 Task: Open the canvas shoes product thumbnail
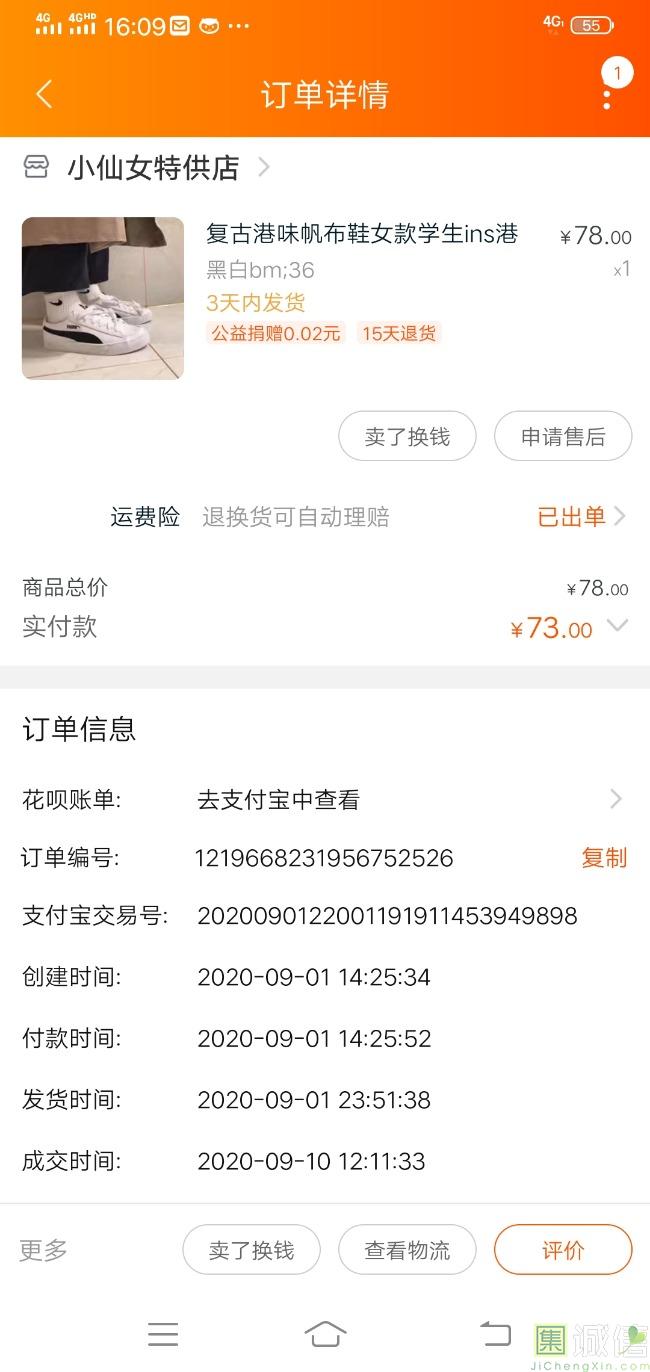pos(103,298)
